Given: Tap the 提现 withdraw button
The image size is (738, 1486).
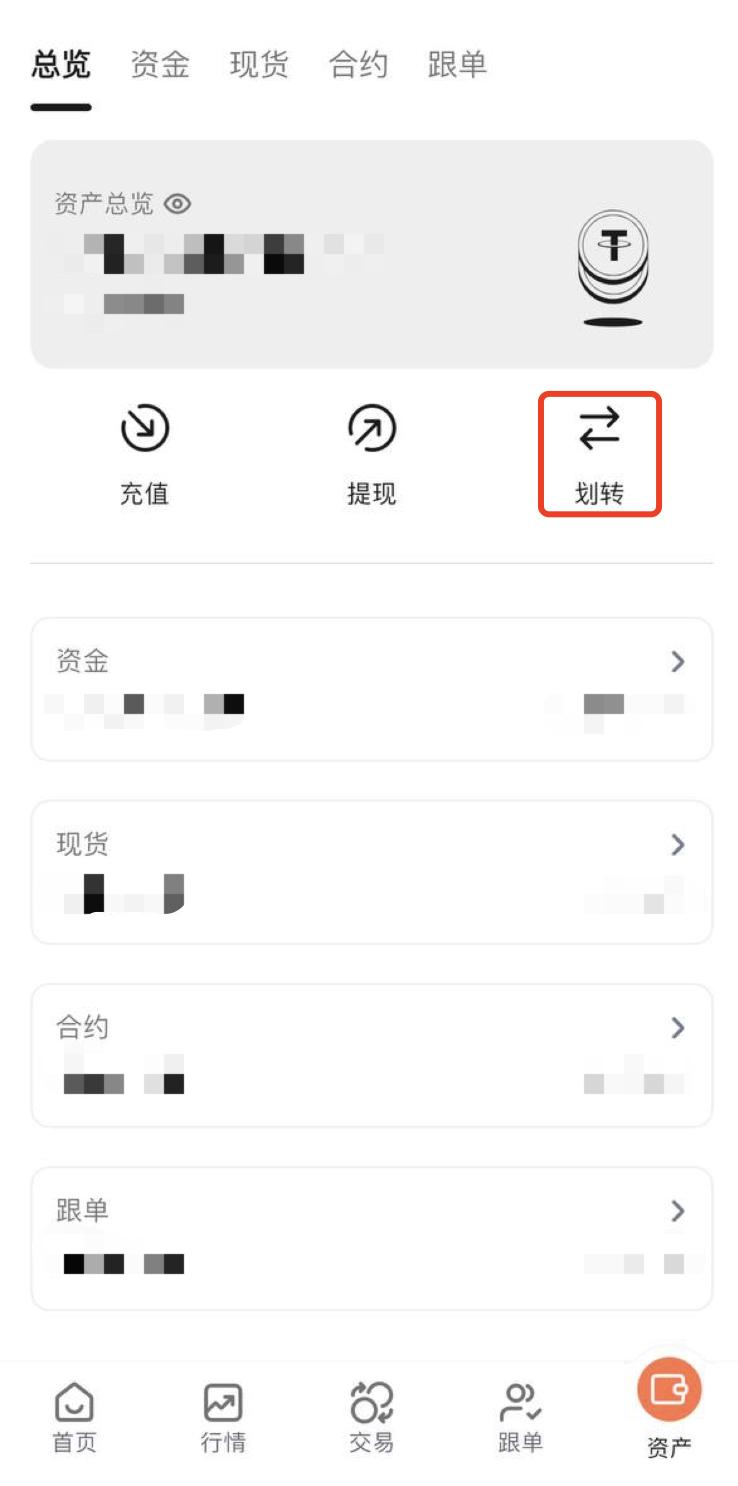Looking at the screenshot, I should [372, 454].
